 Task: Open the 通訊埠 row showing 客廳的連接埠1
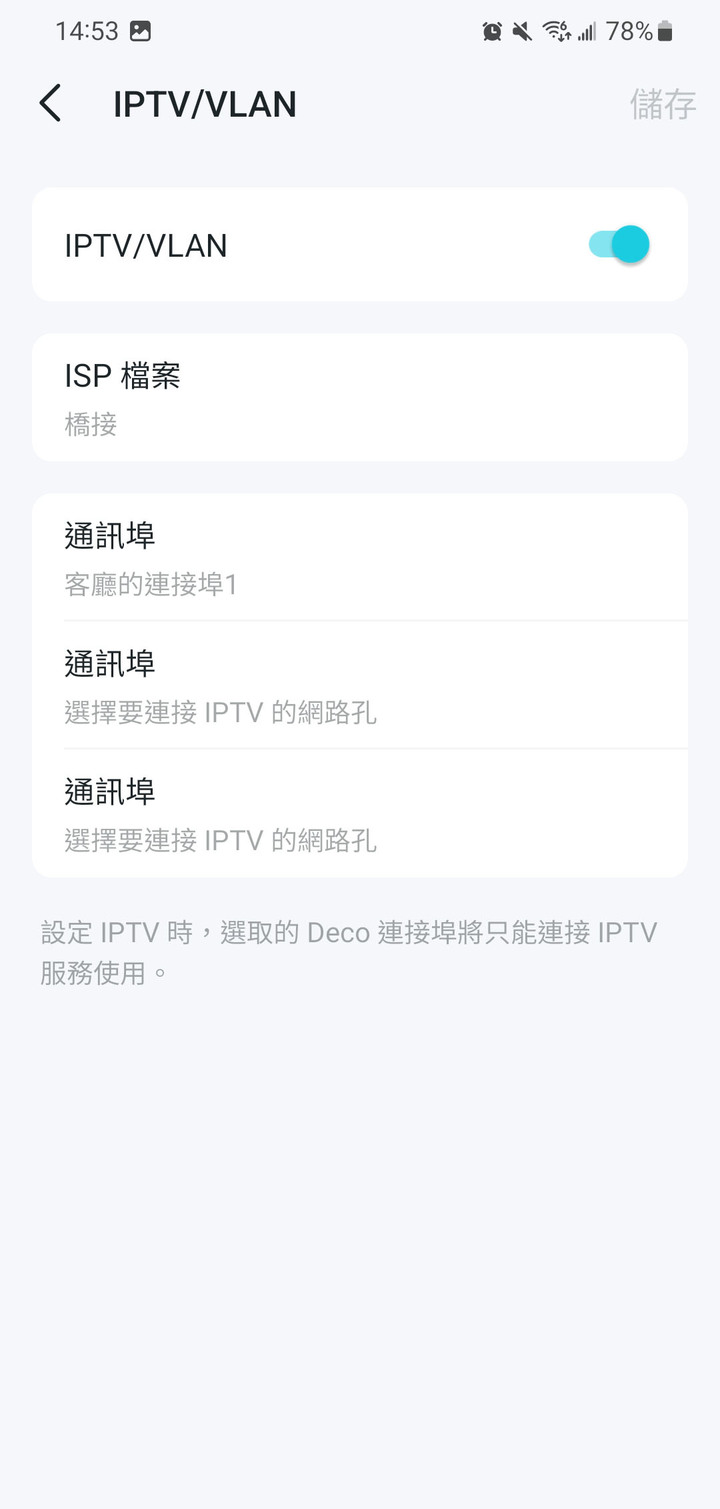(x=360, y=557)
